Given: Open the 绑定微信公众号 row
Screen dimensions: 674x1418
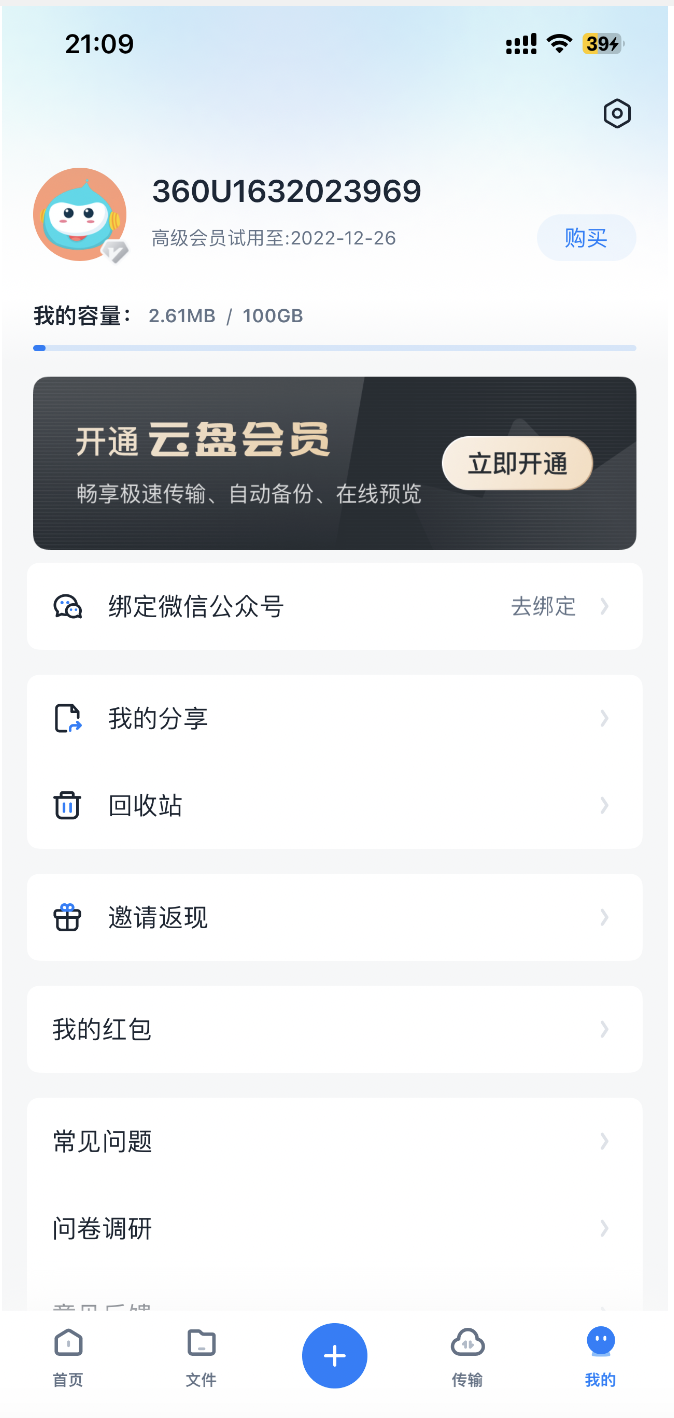Looking at the screenshot, I should coord(334,606).
